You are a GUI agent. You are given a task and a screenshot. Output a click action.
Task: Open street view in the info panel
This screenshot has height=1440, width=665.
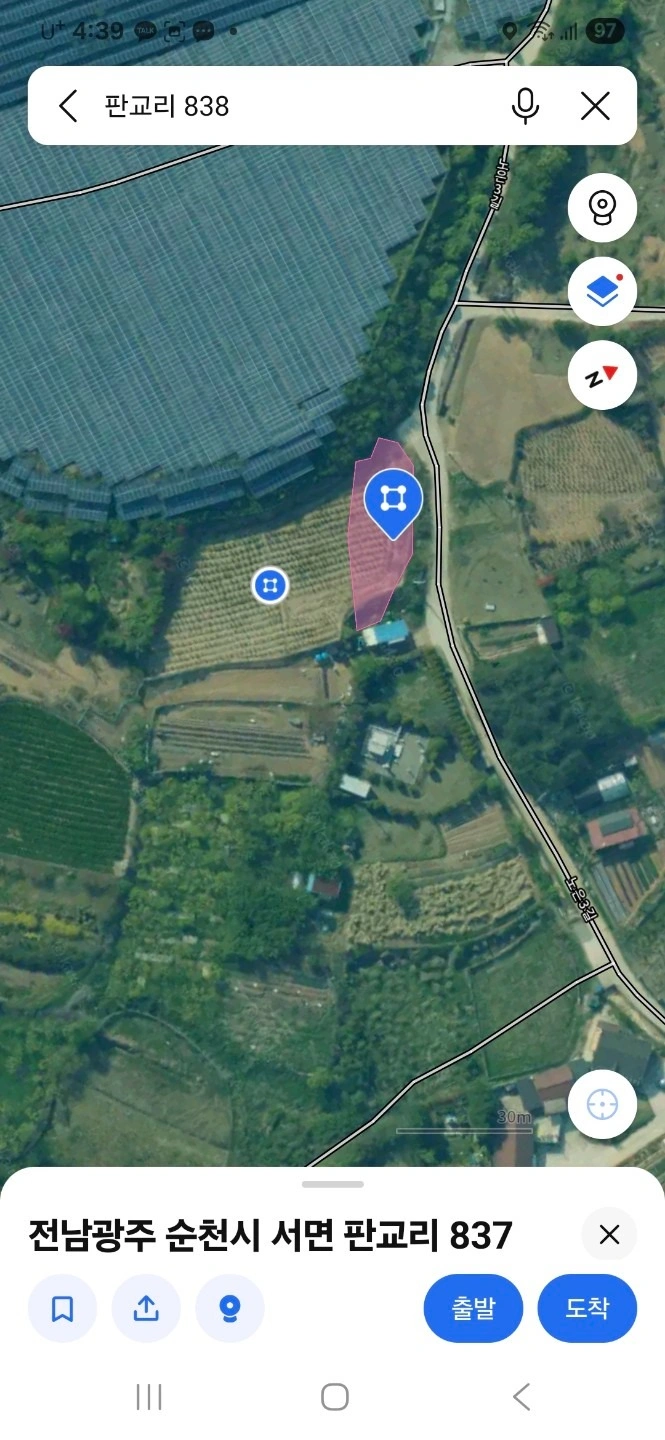[230, 1308]
